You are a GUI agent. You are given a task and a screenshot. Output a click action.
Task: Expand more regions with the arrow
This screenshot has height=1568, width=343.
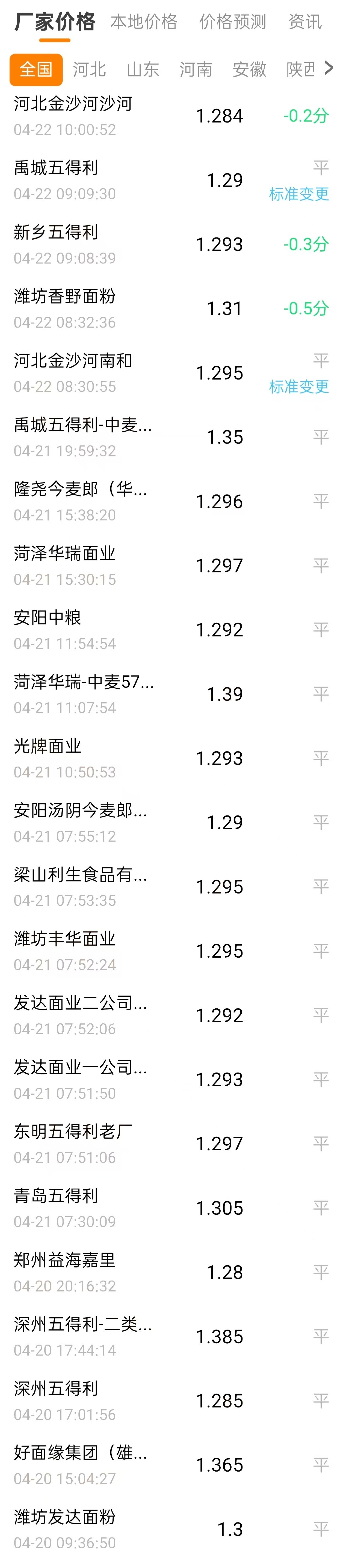329,68
